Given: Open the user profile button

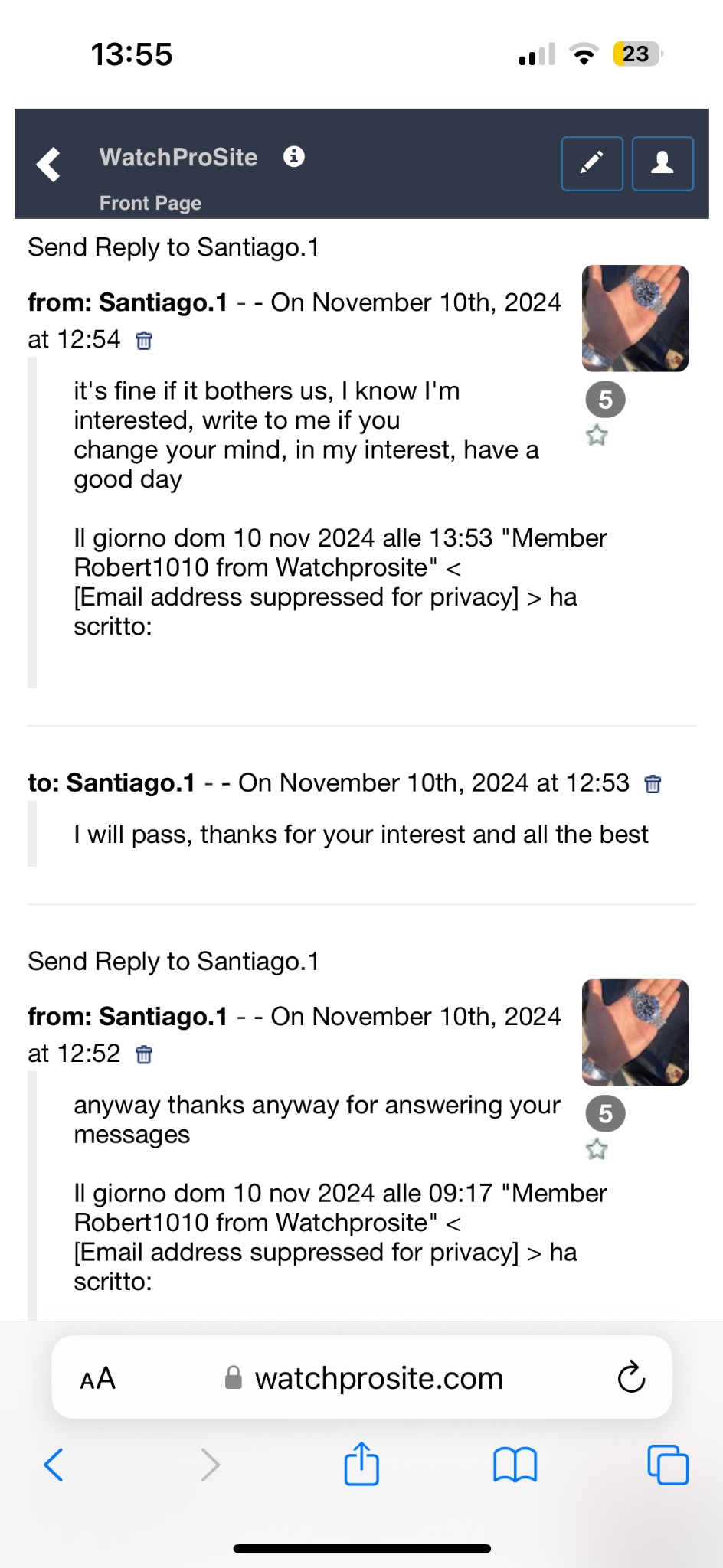Looking at the screenshot, I should (x=662, y=163).
